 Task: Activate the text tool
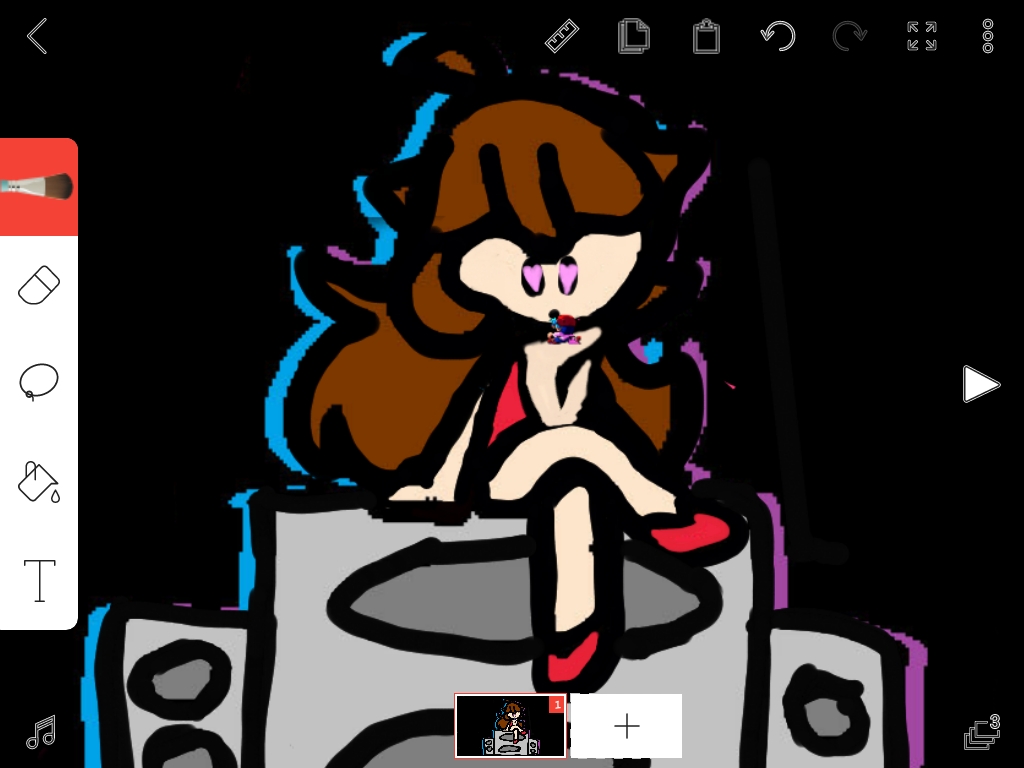click(39, 580)
